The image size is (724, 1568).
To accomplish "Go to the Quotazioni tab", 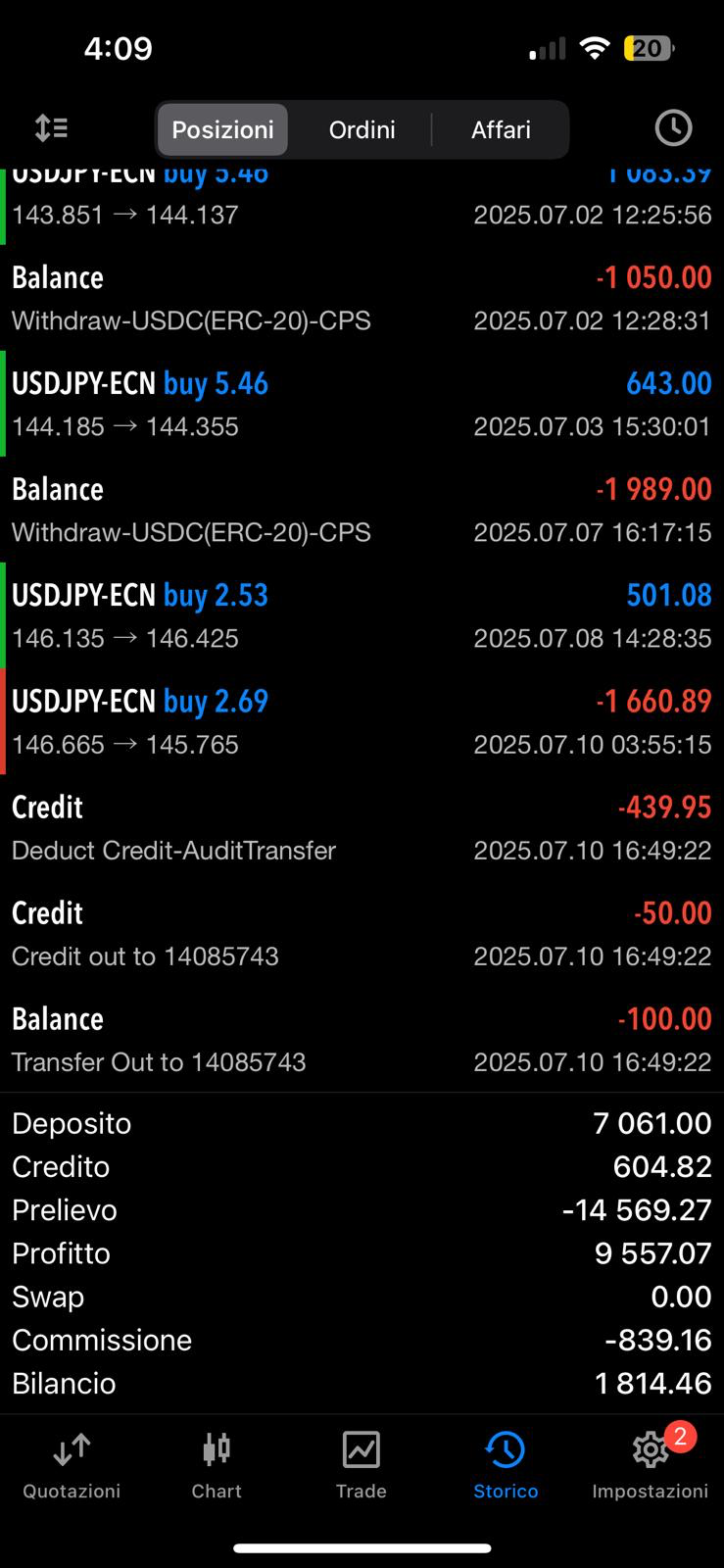I will point(72,1465).
